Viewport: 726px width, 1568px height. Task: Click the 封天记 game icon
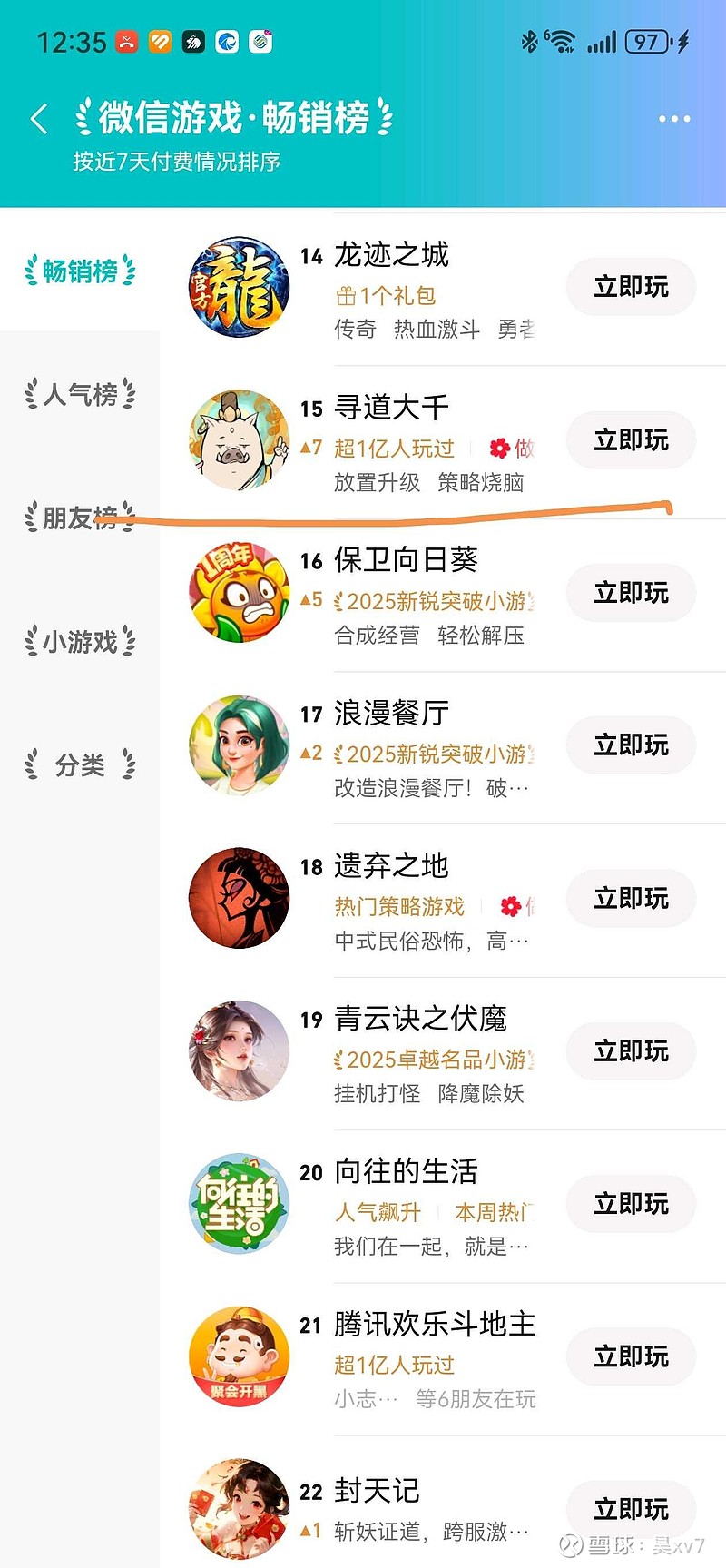(x=238, y=1509)
